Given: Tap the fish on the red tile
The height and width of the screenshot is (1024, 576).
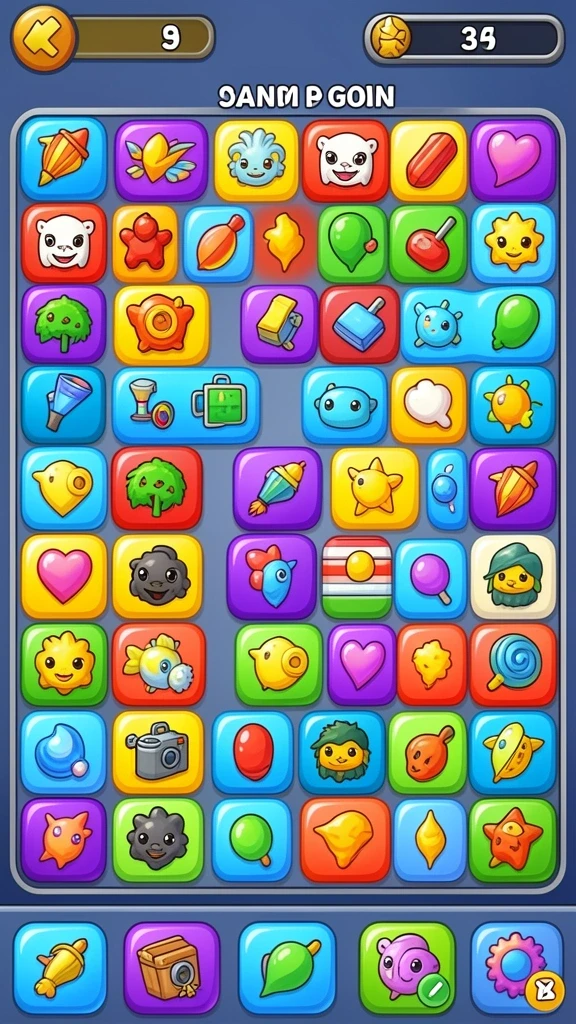Looking at the screenshot, I should click(x=159, y=665).
